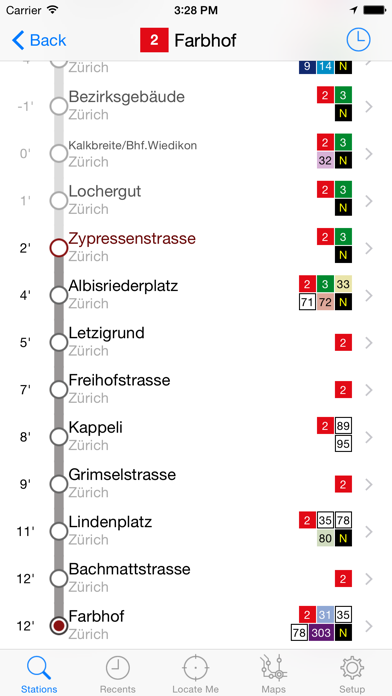Screen dimensions: 392x696
Task: Open the Farbhof terminus station row
Action: pos(196,626)
